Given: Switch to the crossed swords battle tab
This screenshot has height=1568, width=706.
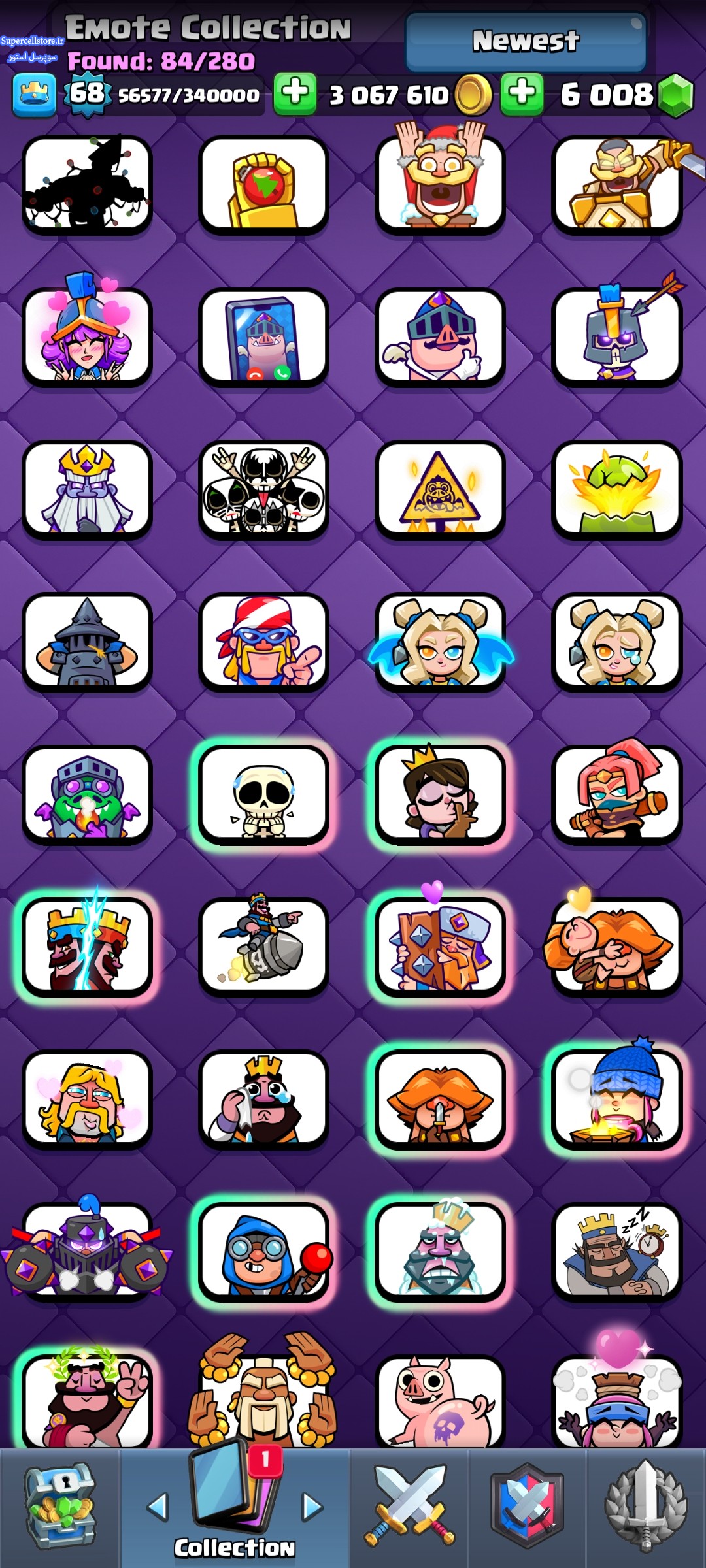Looking at the screenshot, I should pos(409,1506).
